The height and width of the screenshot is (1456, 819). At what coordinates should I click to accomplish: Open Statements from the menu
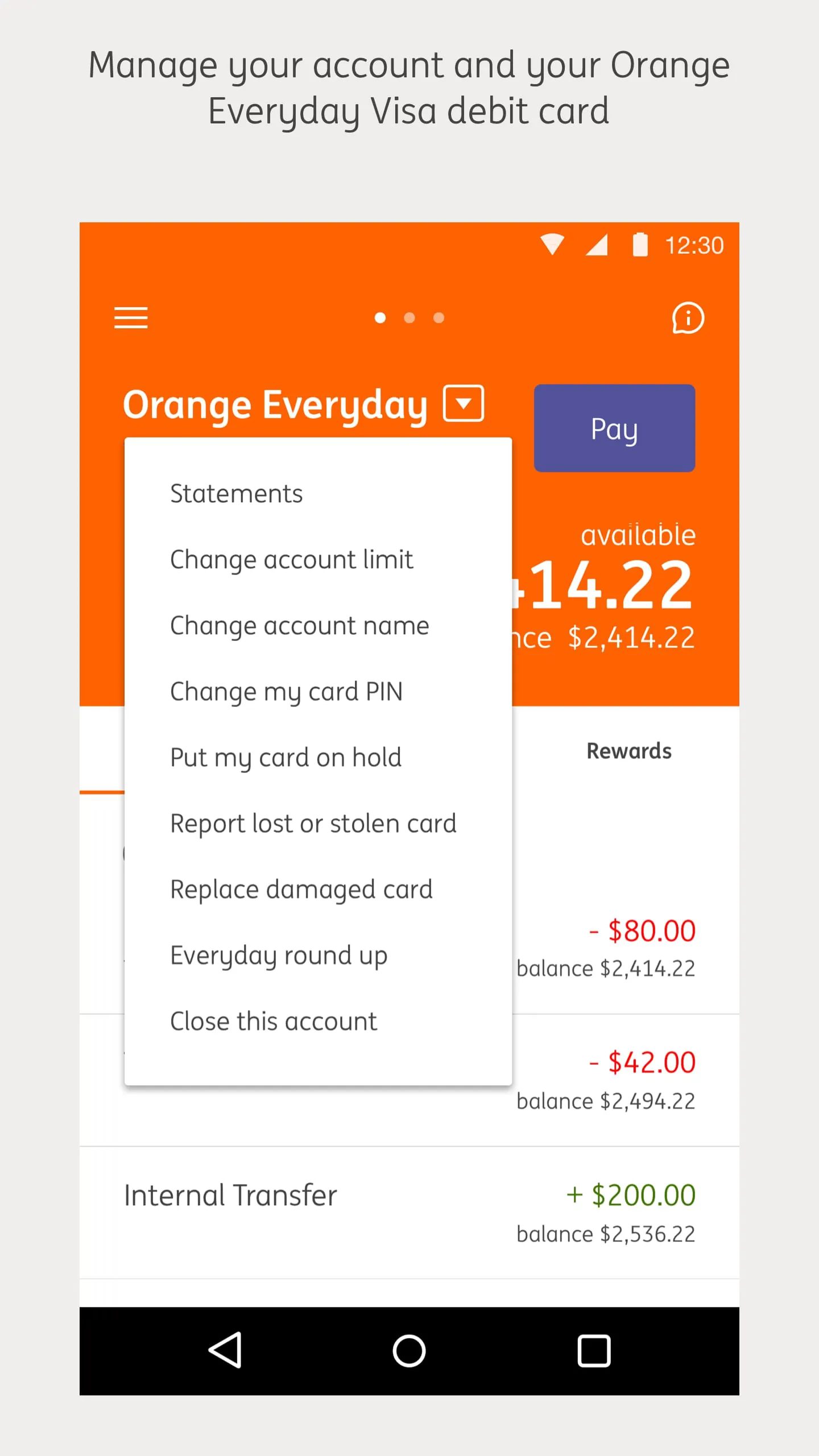(x=236, y=493)
